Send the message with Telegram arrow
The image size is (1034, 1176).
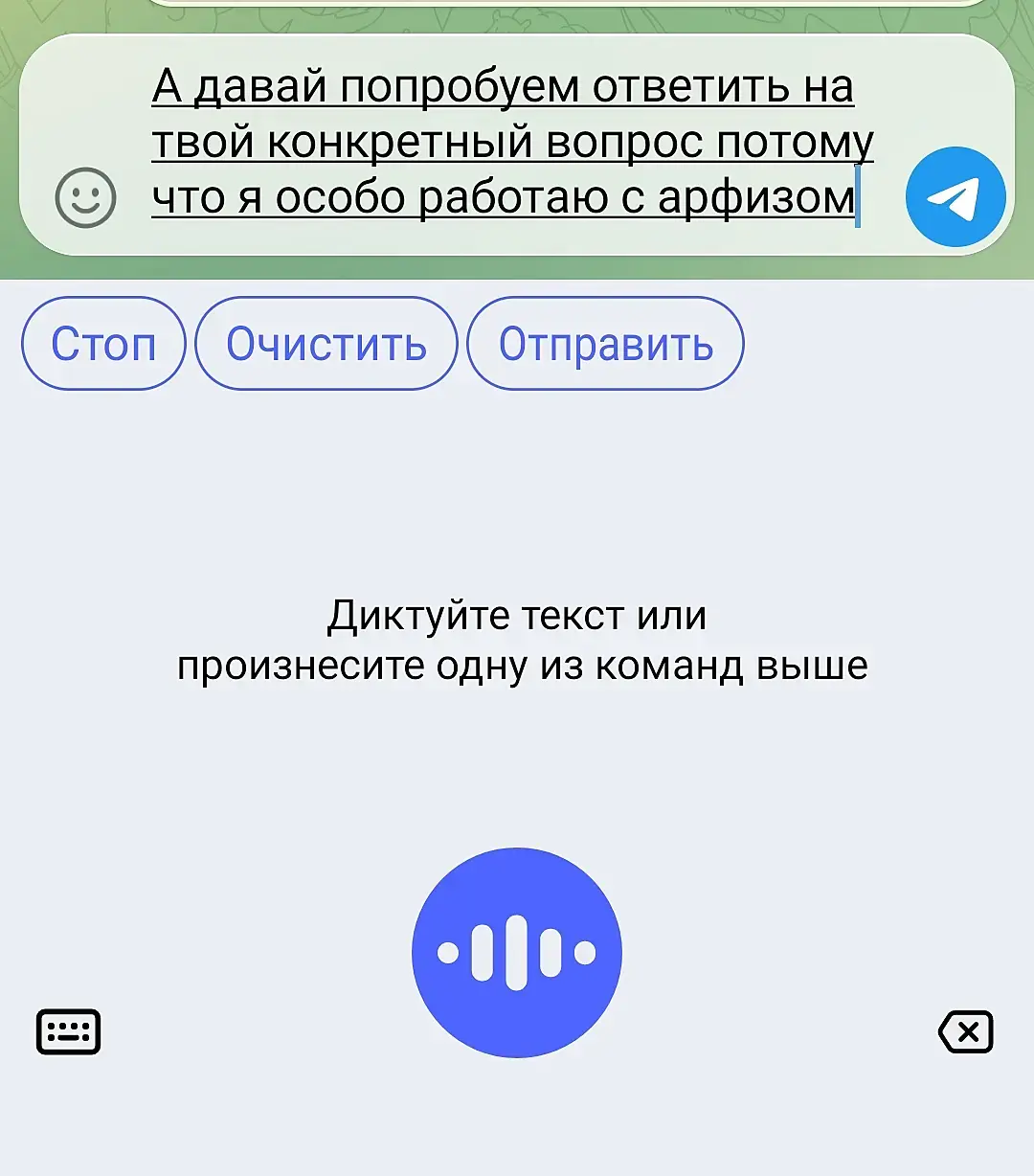coord(955,197)
